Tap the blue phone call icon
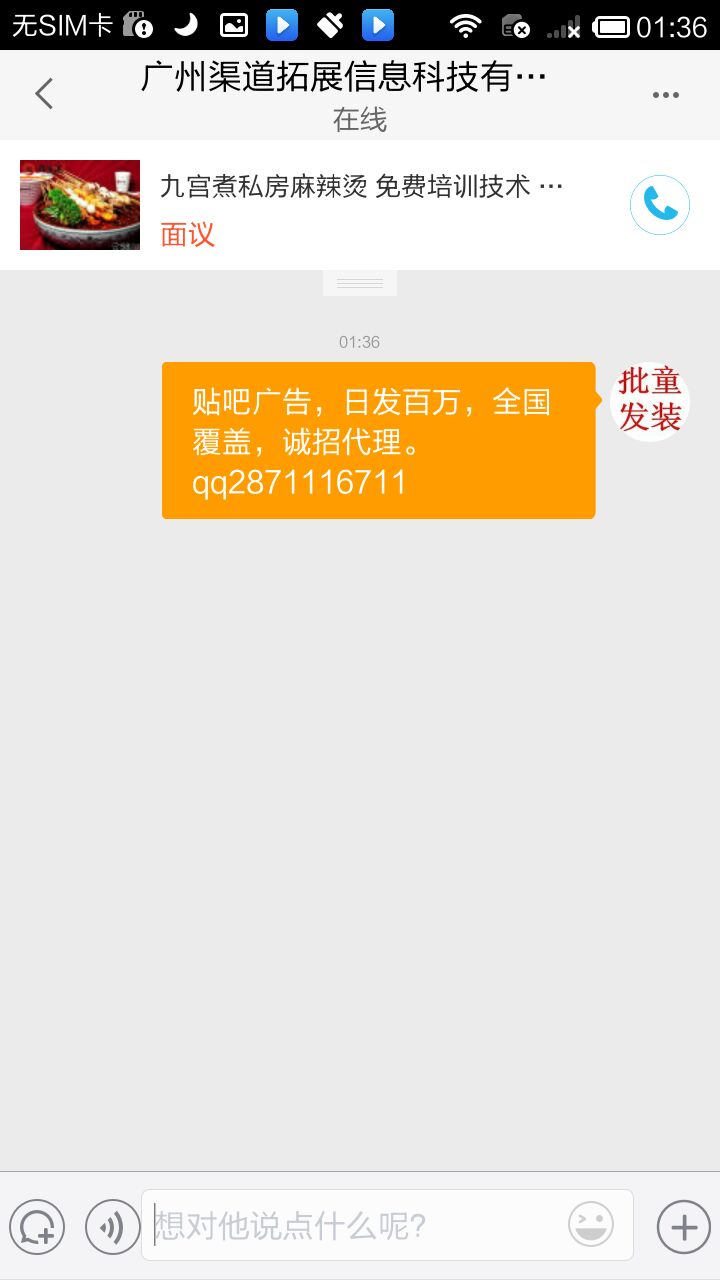The width and height of the screenshot is (720, 1280). pos(660,204)
